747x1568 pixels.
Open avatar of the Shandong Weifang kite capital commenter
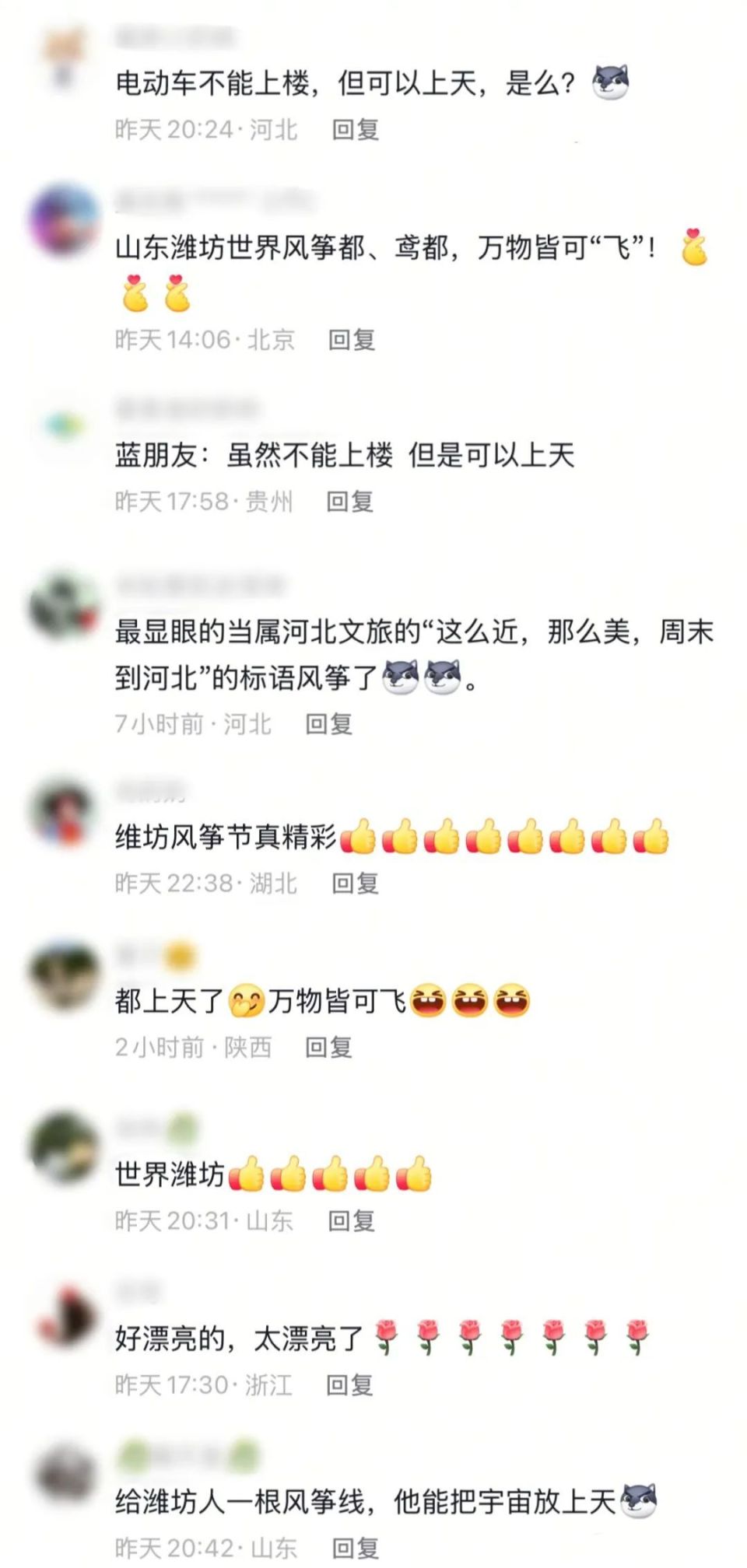click(64, 222)
